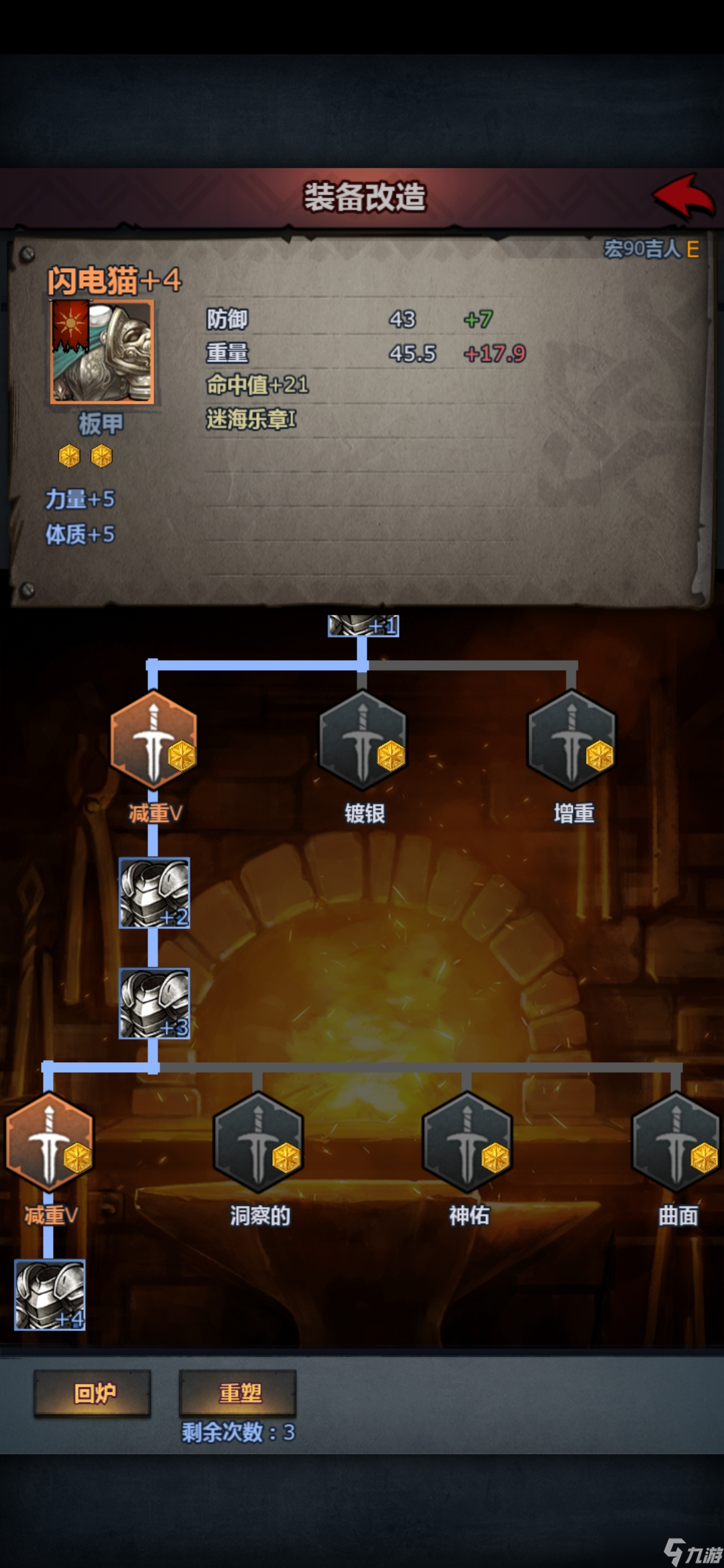Tap the 闪电猫 plate armor icon
The height and width of the screenshot is (1568, 724).
click(103, 351)
